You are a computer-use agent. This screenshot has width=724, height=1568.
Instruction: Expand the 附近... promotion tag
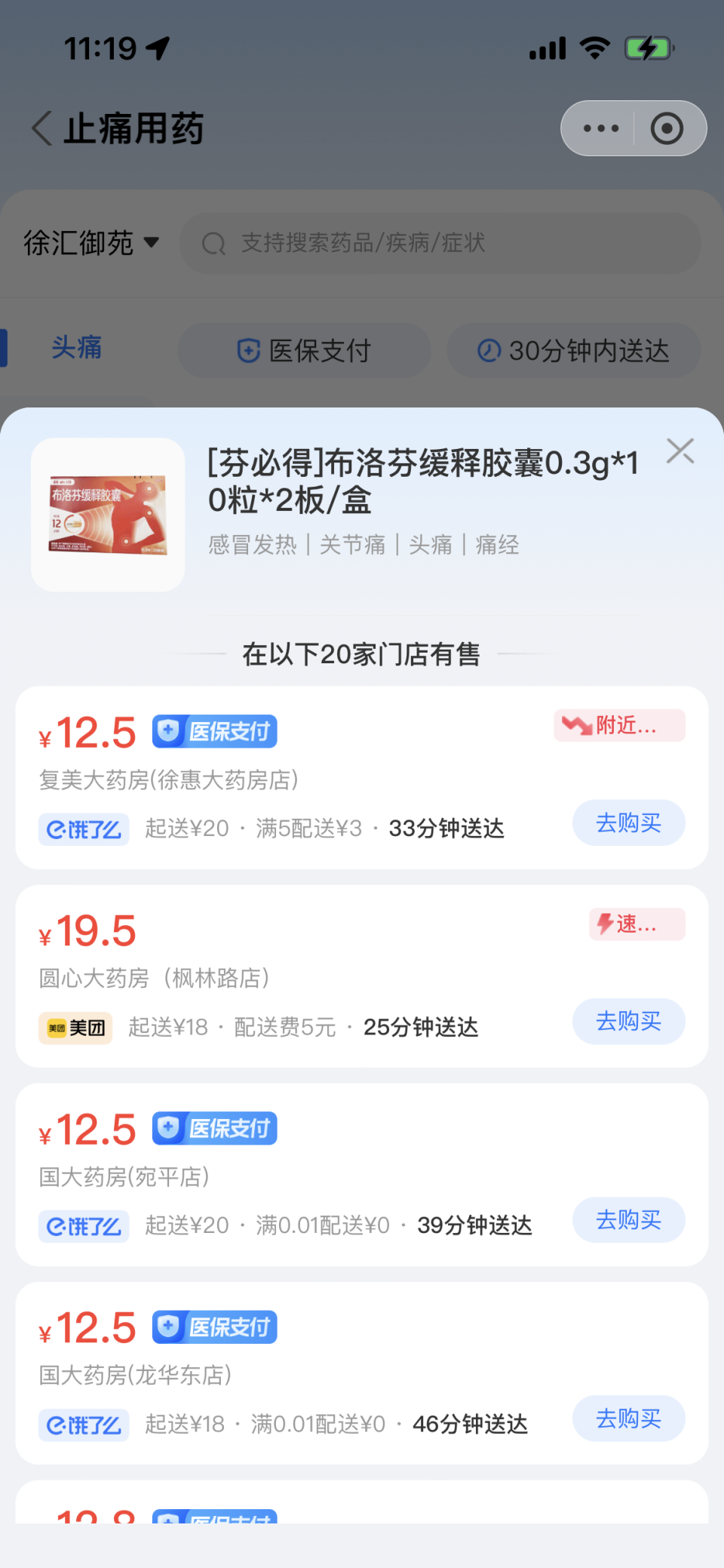pyautogui.click(x=618, y=725)
